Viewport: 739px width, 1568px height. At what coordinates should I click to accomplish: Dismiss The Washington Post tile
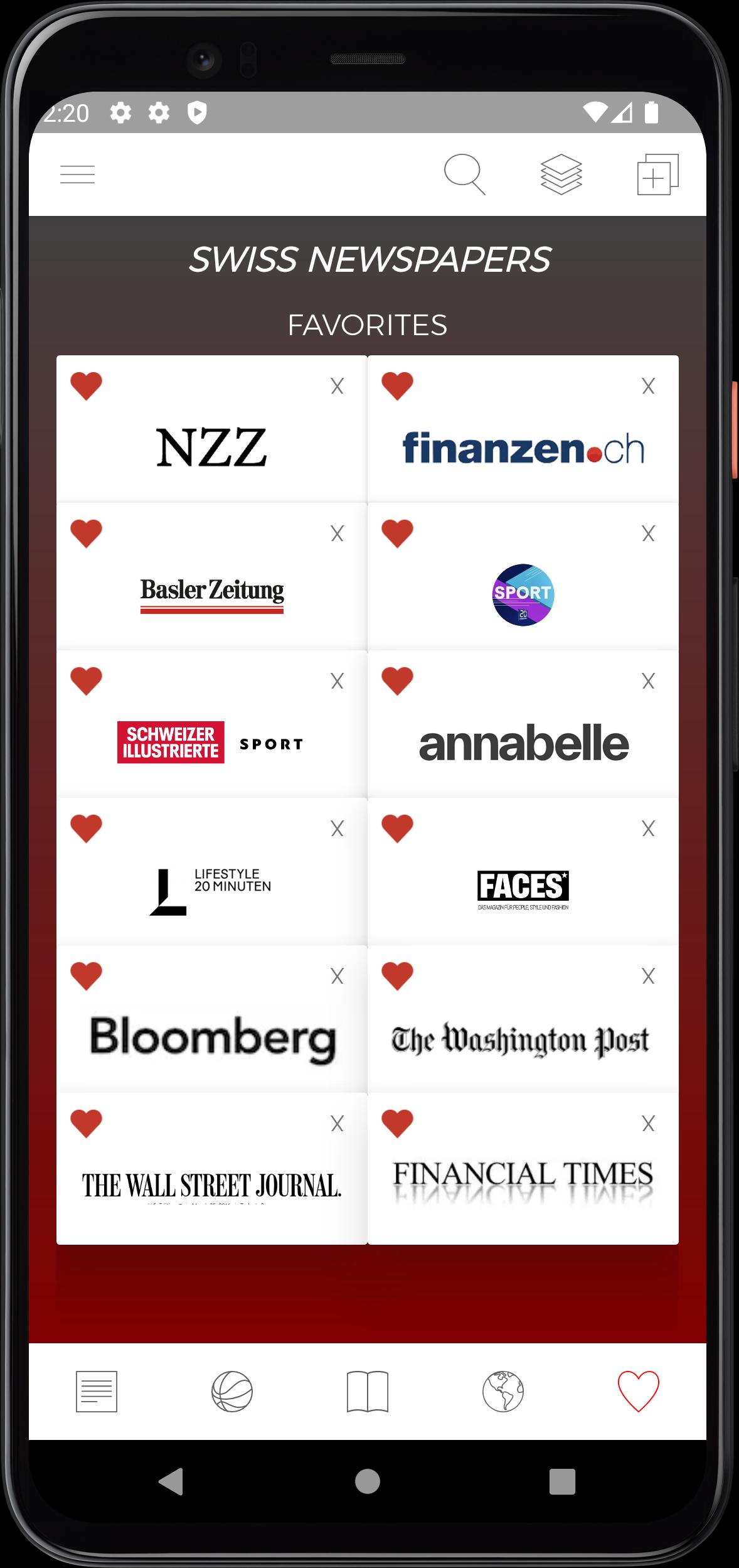[x=648, y=976]
